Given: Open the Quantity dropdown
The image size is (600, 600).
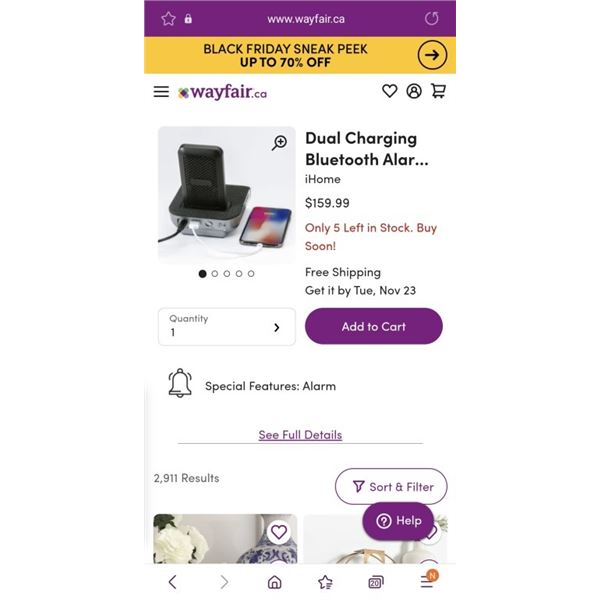Looking at the screenshot, I should (227, 326).
